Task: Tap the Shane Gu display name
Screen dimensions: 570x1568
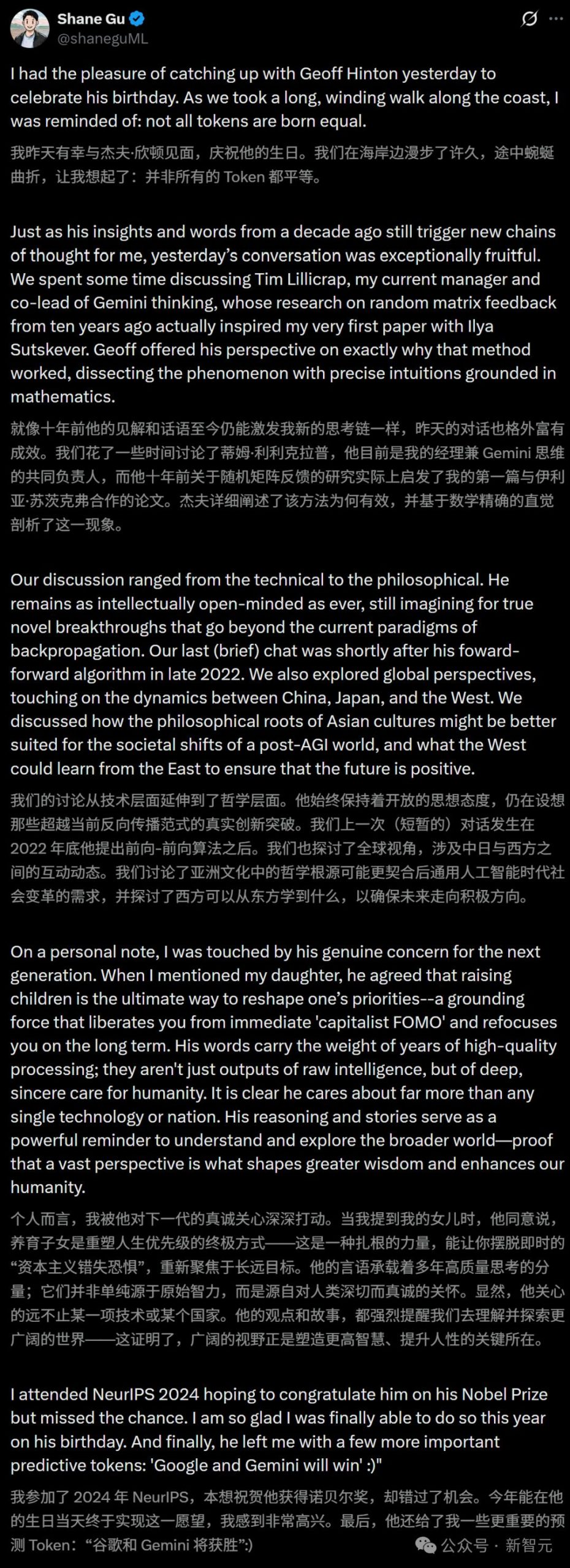Action: pos(91,19)
